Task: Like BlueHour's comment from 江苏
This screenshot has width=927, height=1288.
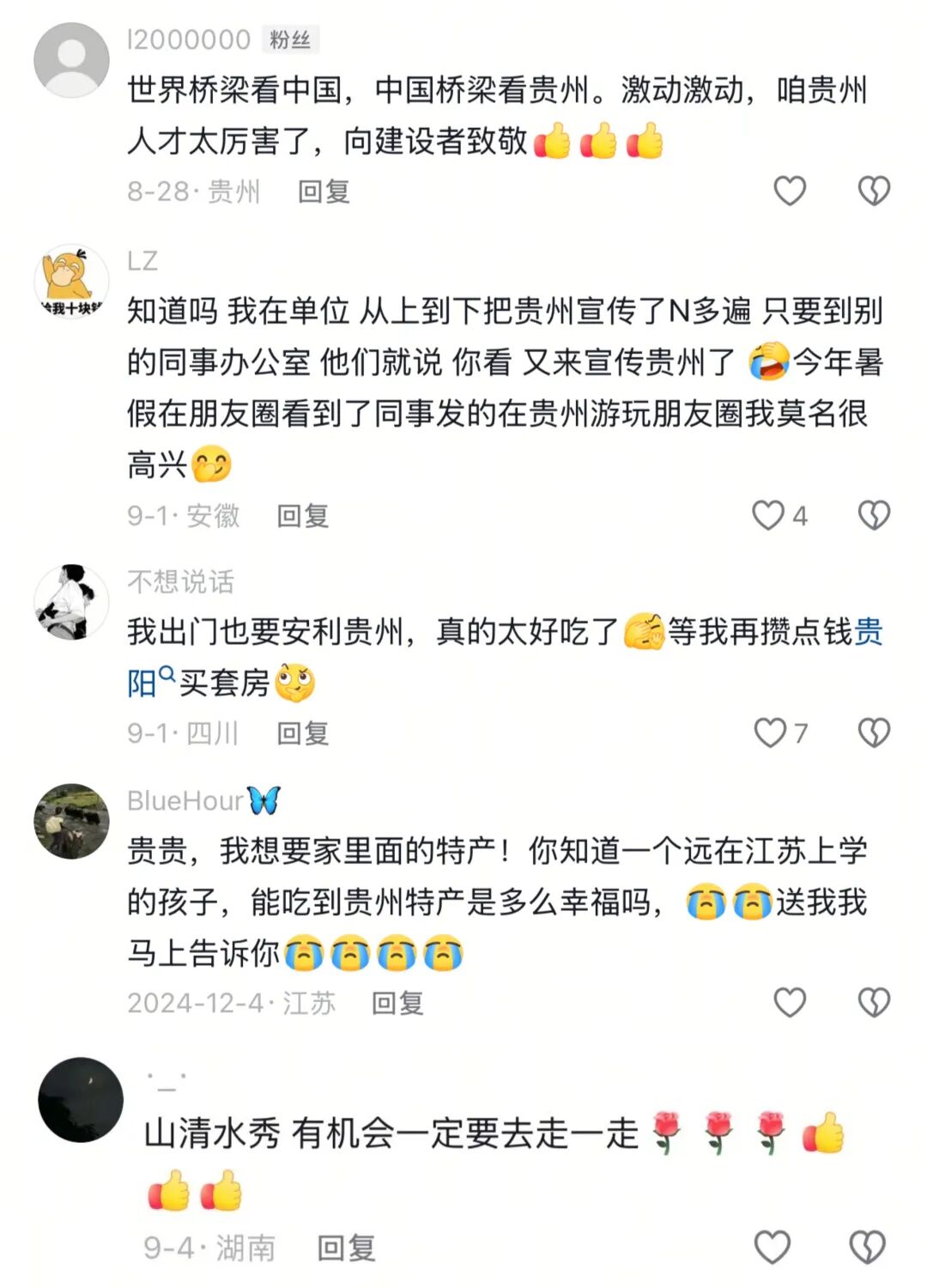Action: (790, 1002)
